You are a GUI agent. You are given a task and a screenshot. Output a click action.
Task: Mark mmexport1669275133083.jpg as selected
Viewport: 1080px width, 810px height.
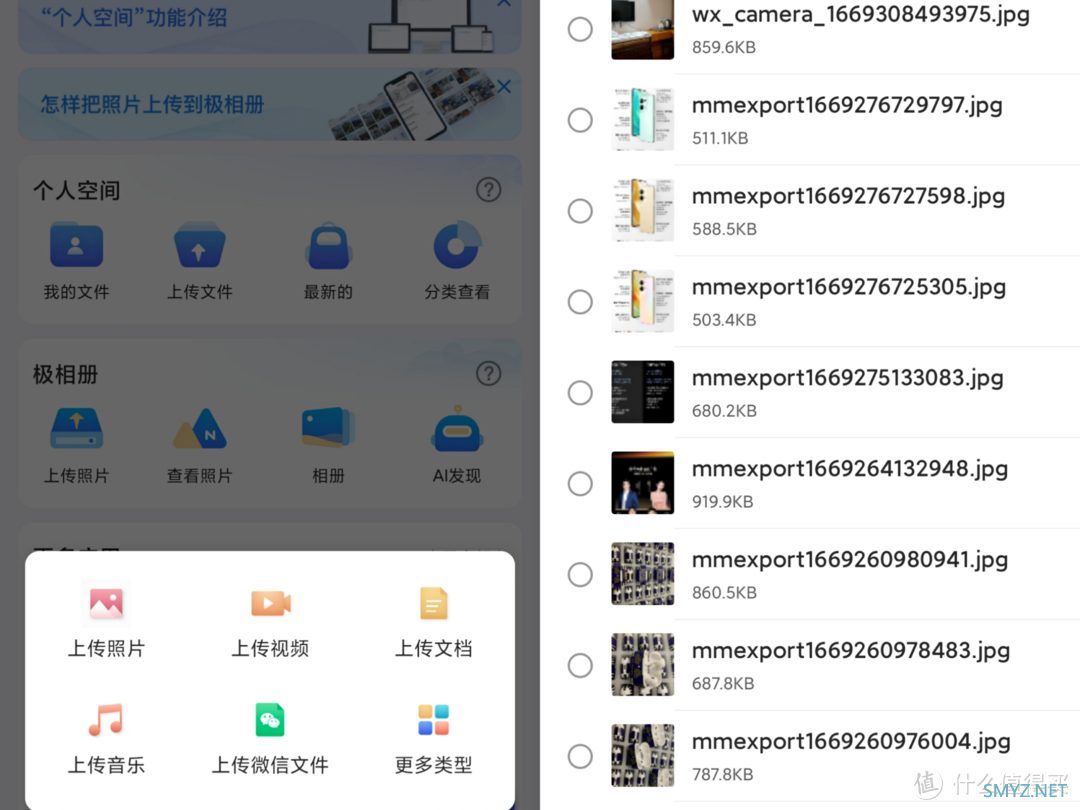[580, 393]
